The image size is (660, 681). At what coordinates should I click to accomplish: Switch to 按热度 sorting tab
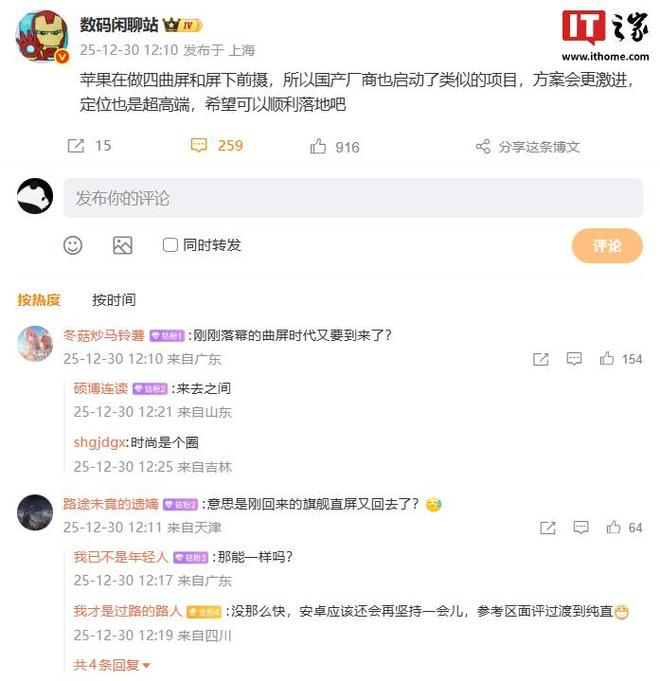(39, 299)
